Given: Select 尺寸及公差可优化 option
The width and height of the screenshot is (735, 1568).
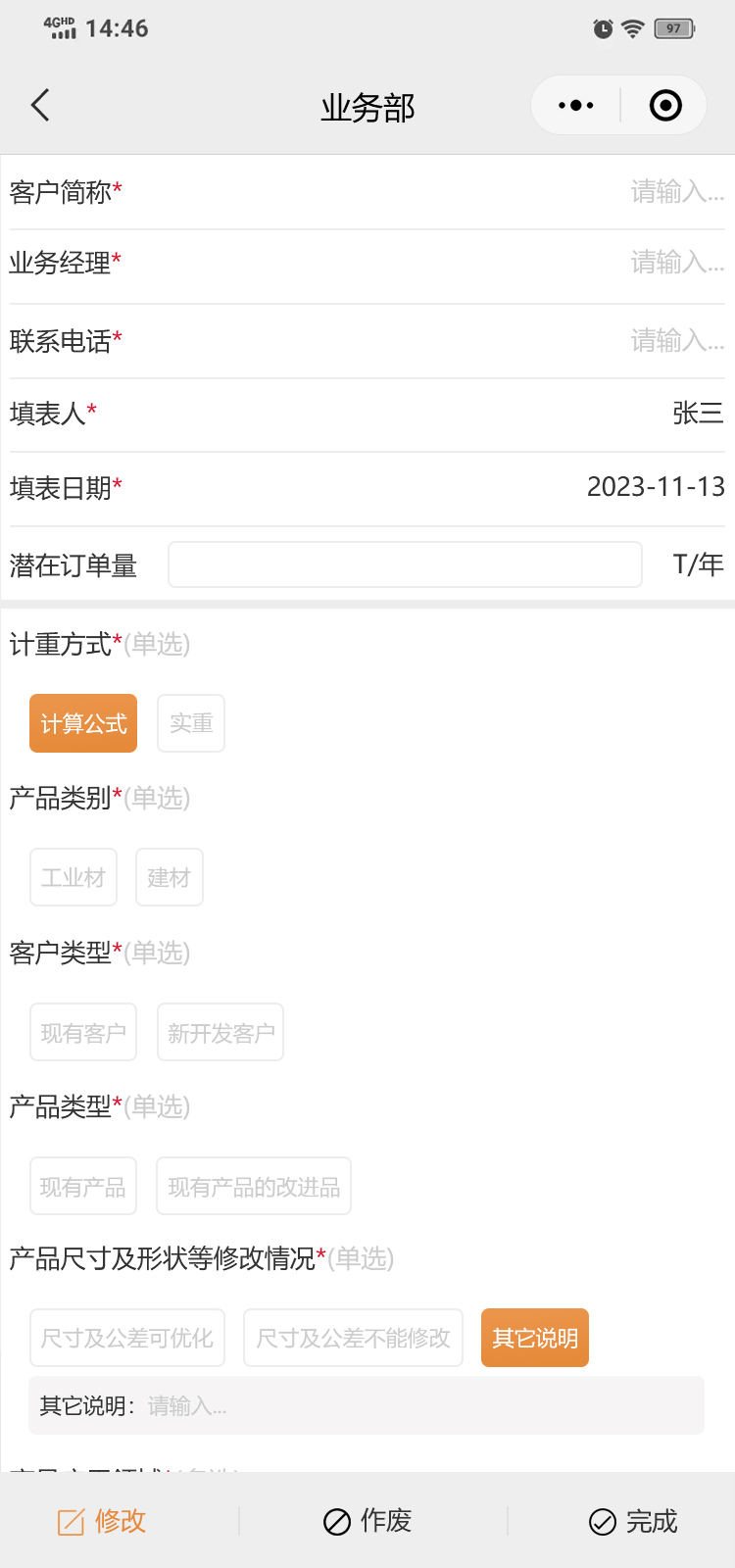Looking at the screenshot, I should [x=127, y=1338].
